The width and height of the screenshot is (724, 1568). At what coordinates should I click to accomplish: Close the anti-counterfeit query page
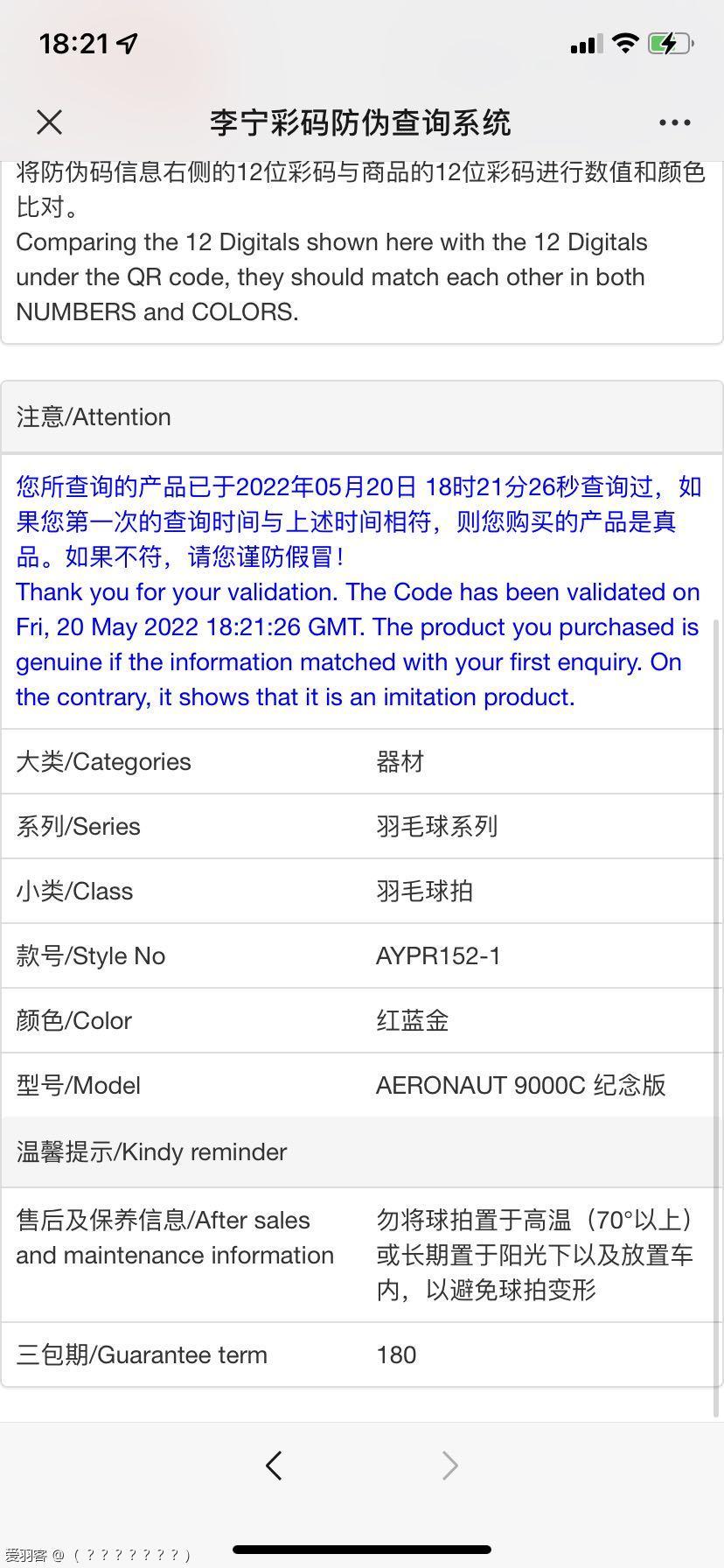coord(50,122)
